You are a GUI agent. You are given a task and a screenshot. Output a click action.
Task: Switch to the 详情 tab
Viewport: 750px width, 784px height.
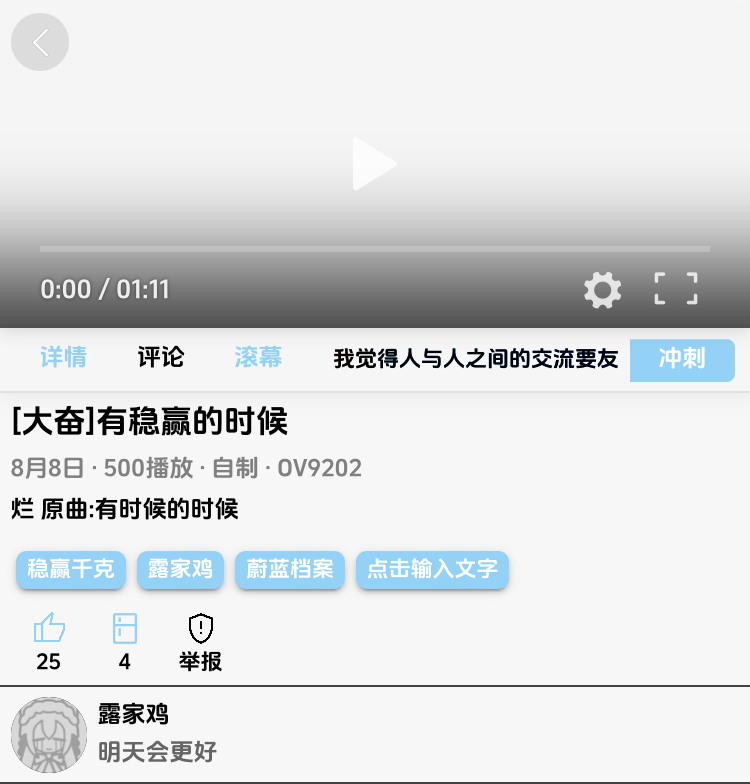click(x=63, y=357)
